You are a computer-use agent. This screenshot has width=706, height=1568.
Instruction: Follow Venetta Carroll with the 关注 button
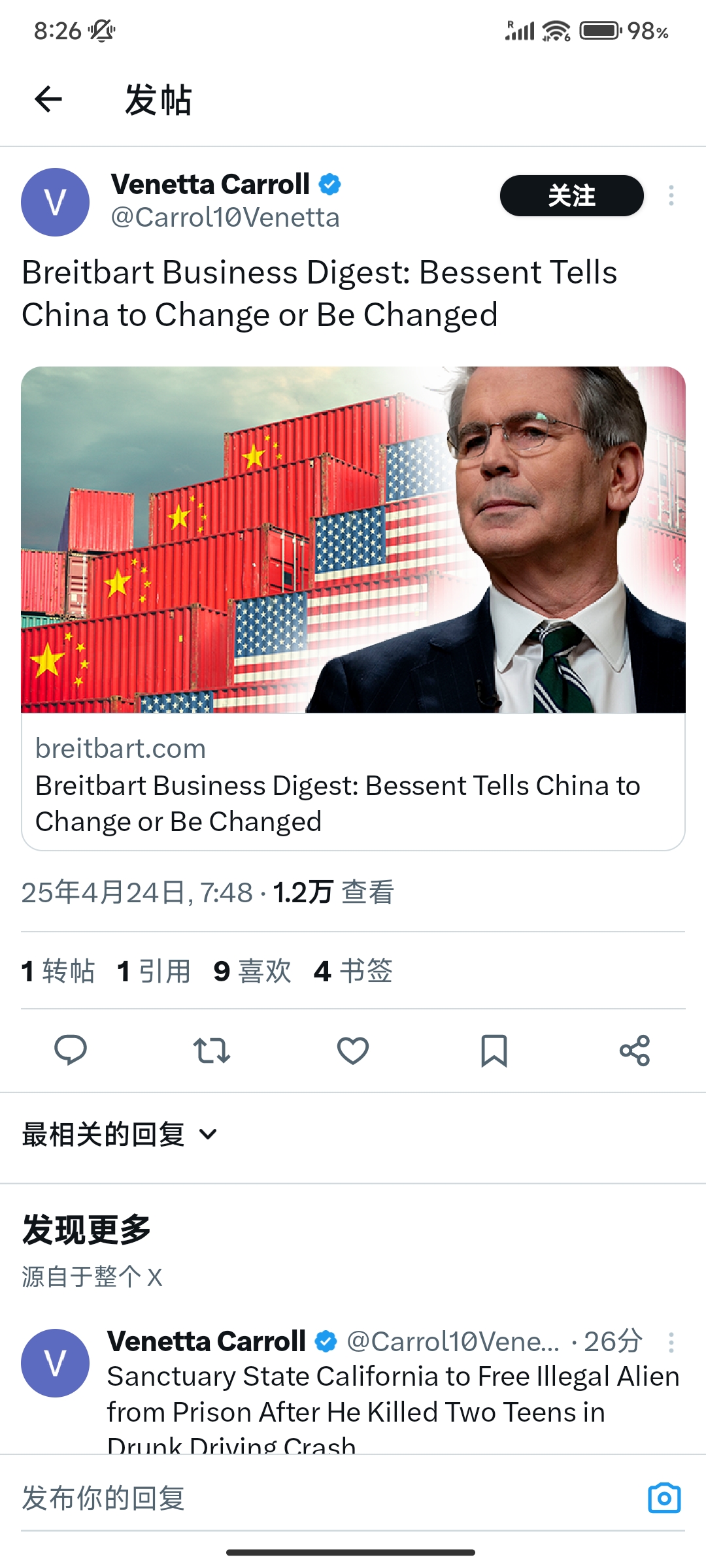[572, 195]
